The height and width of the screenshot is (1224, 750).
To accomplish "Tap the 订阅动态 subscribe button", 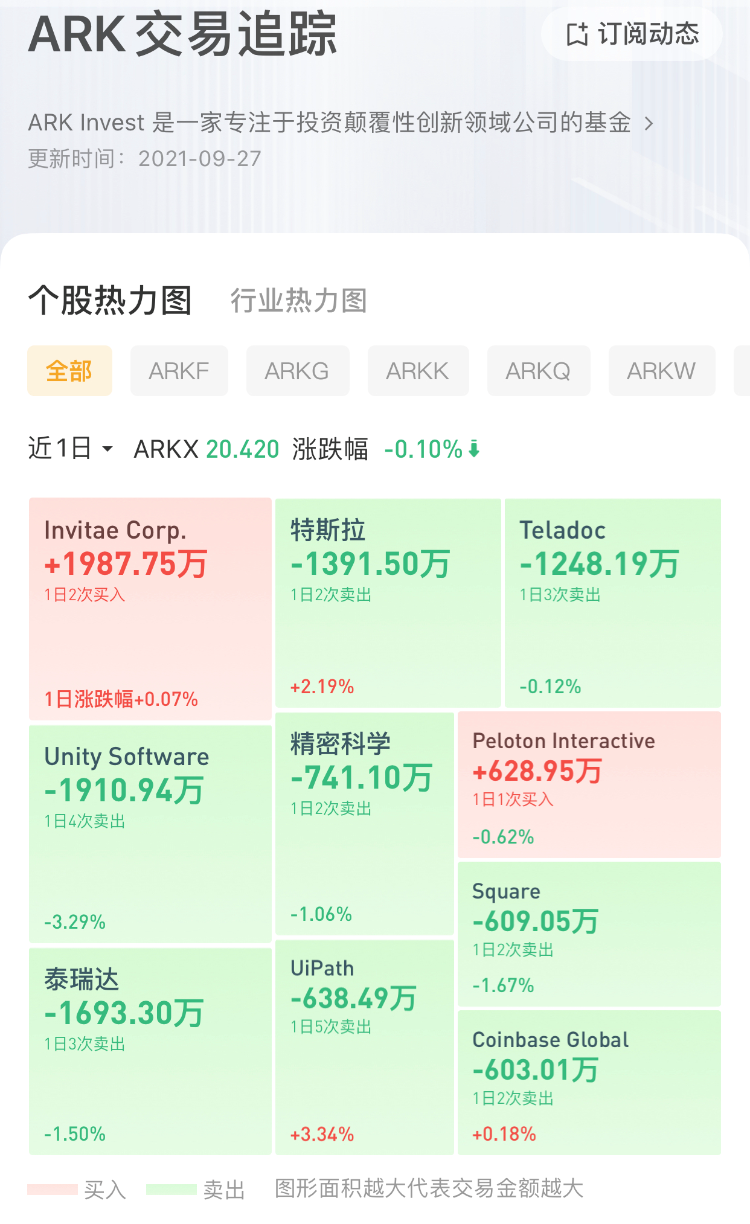I will pyautogui.click(x=634, y=34).
